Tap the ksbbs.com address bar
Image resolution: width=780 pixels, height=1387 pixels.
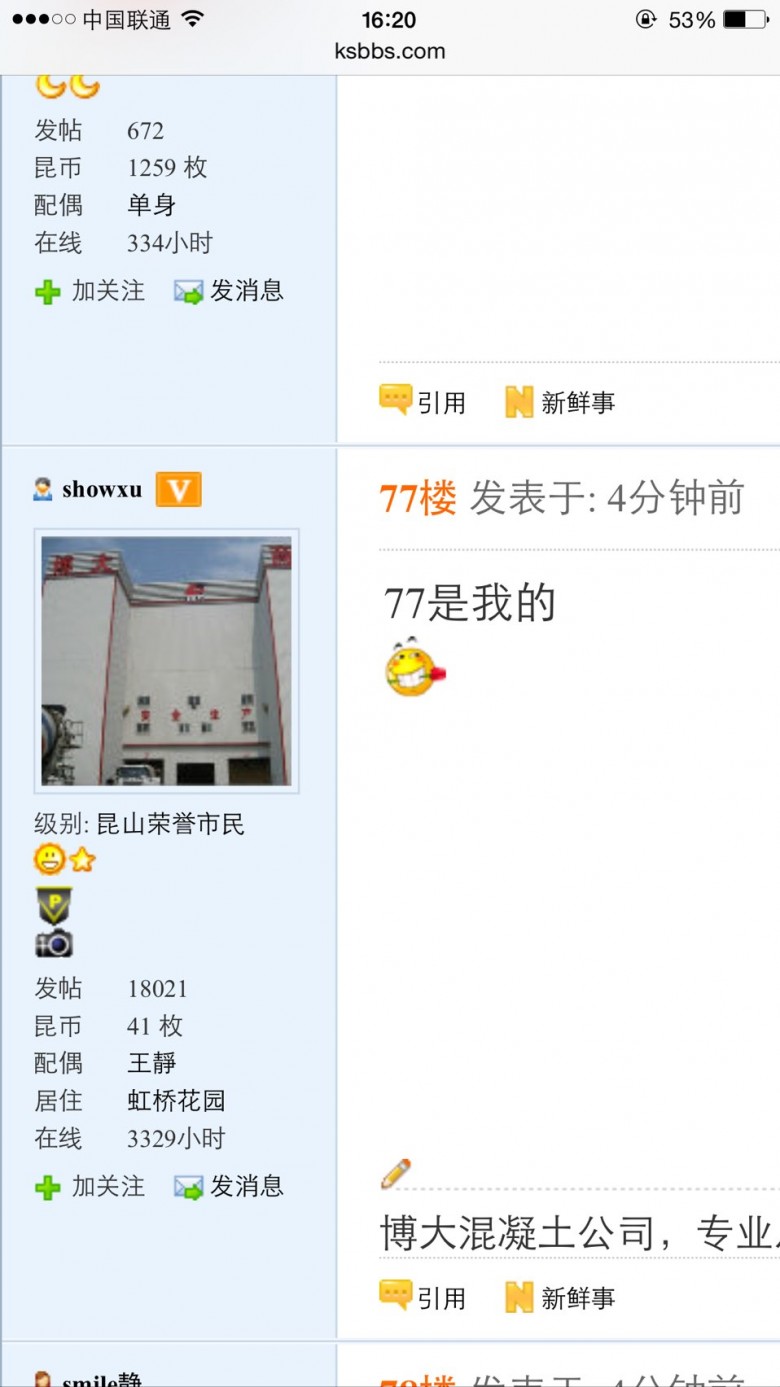point(390,51)
